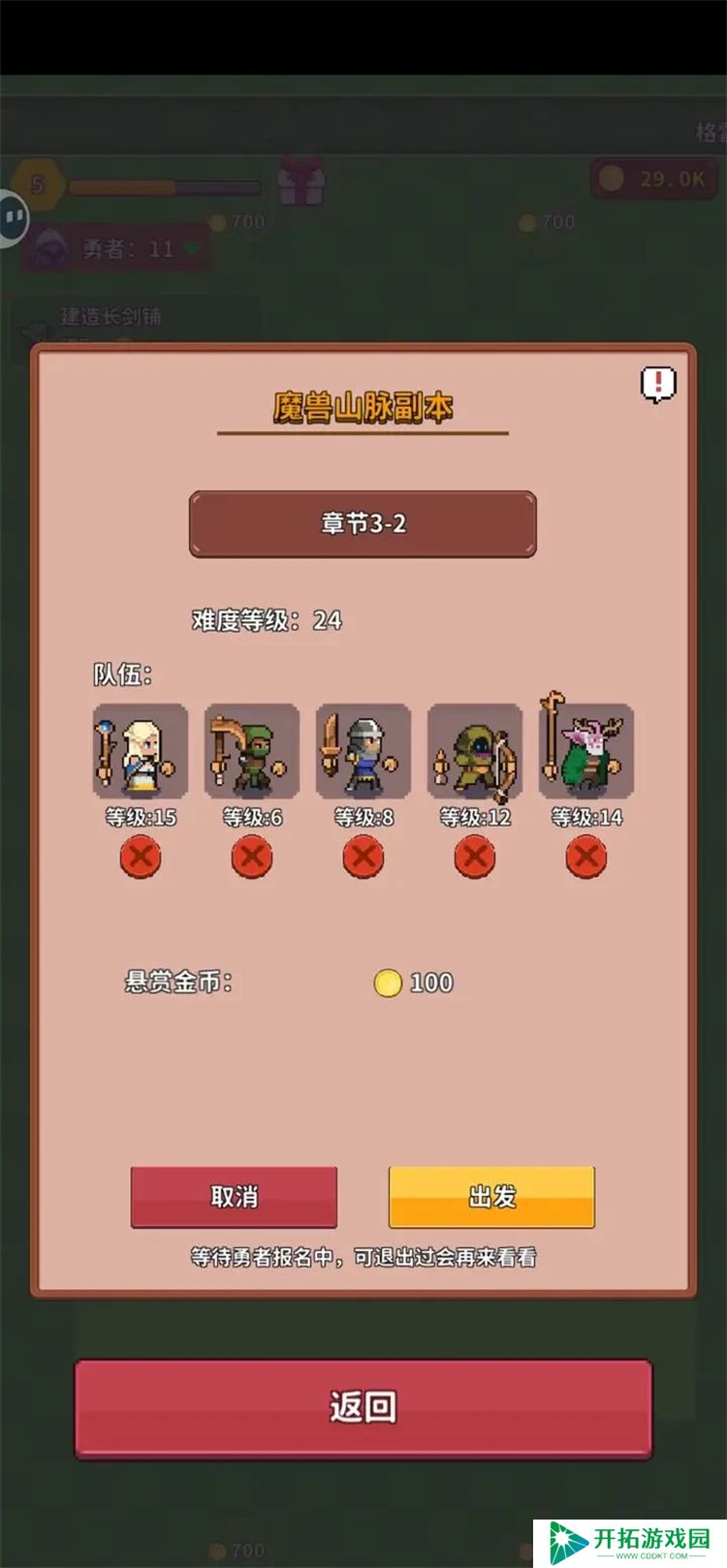Tap 出发 to set off
This screenshot has height=1568, width=727.
491,1197
